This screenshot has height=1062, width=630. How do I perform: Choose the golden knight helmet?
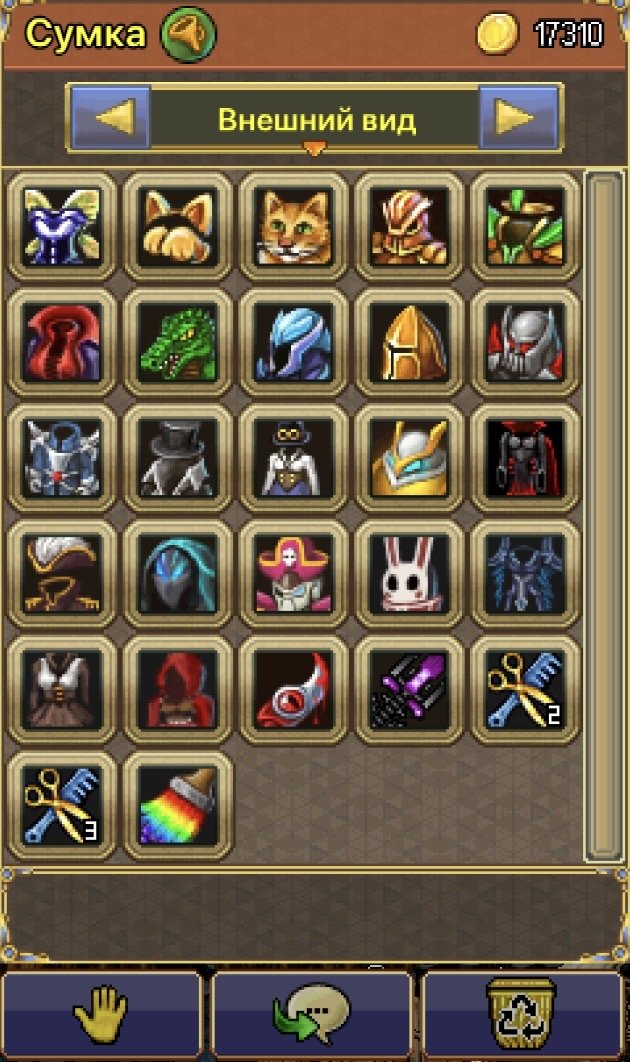[x=410, y=342]
